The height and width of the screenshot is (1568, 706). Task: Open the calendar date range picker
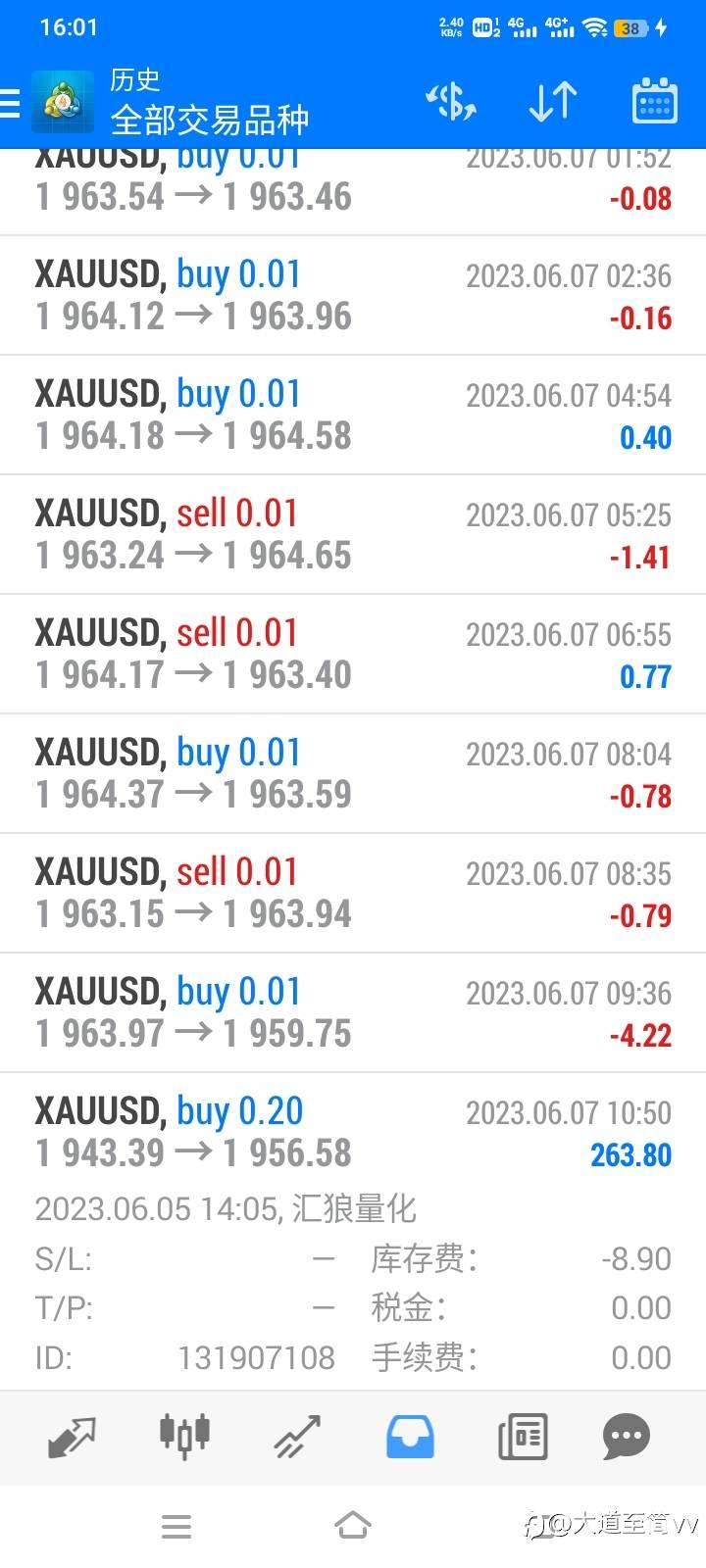[x=654, y=101]
